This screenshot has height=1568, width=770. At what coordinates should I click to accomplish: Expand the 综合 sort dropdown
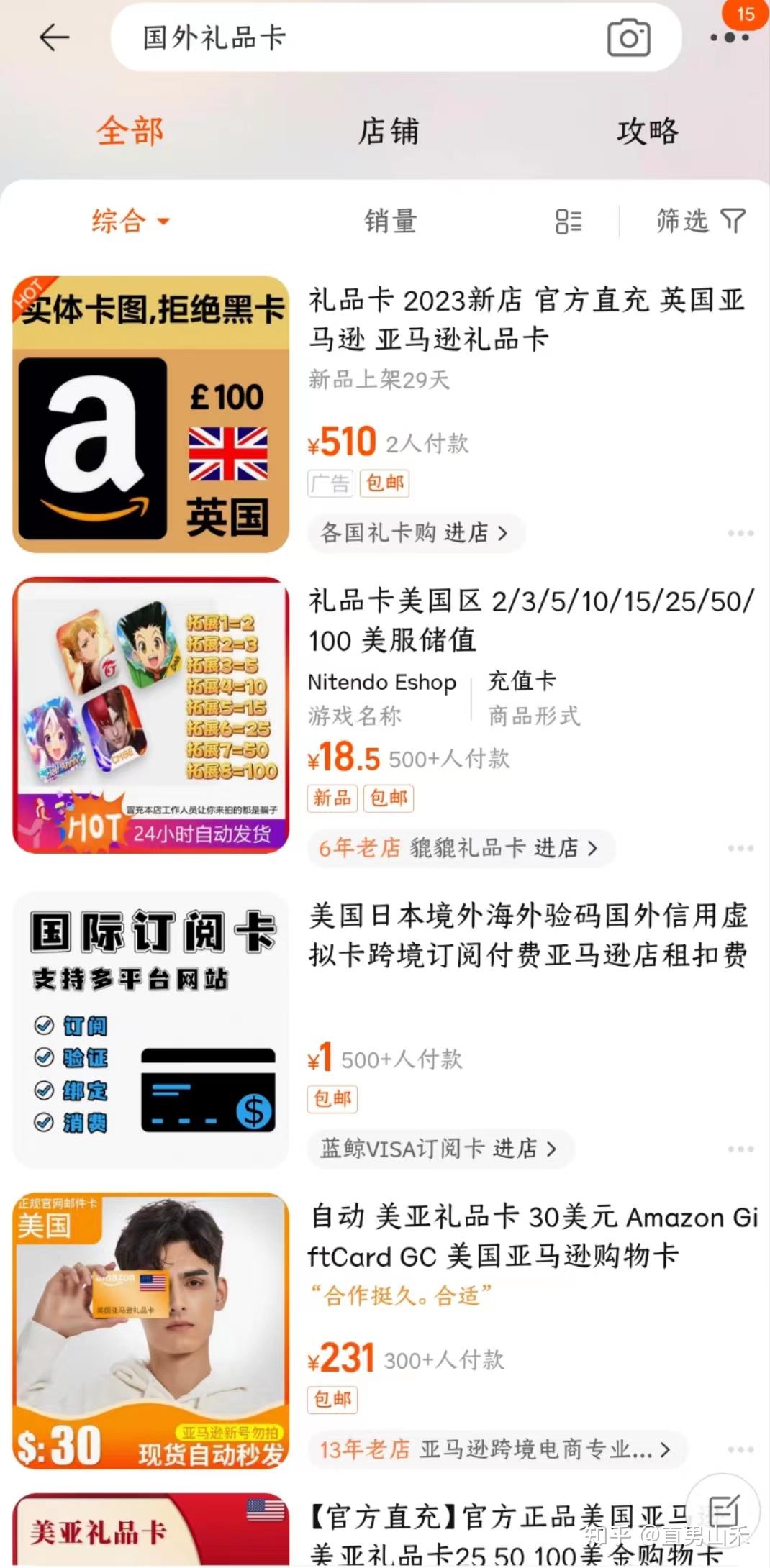coord(130,221)
